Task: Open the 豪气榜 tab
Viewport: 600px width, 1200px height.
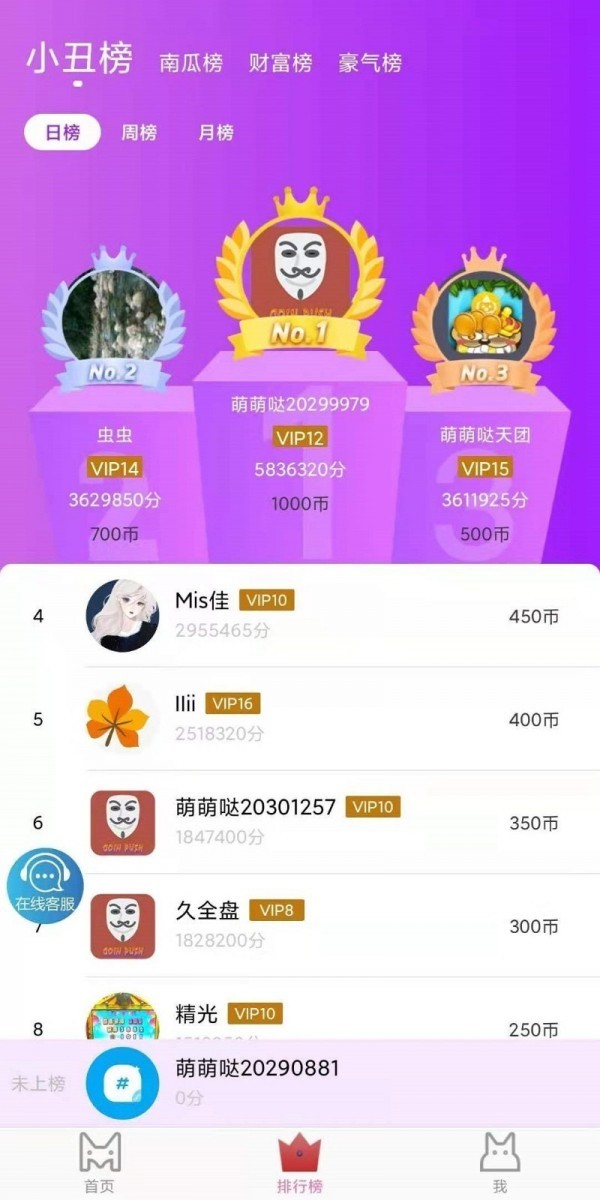Action: 370,63
